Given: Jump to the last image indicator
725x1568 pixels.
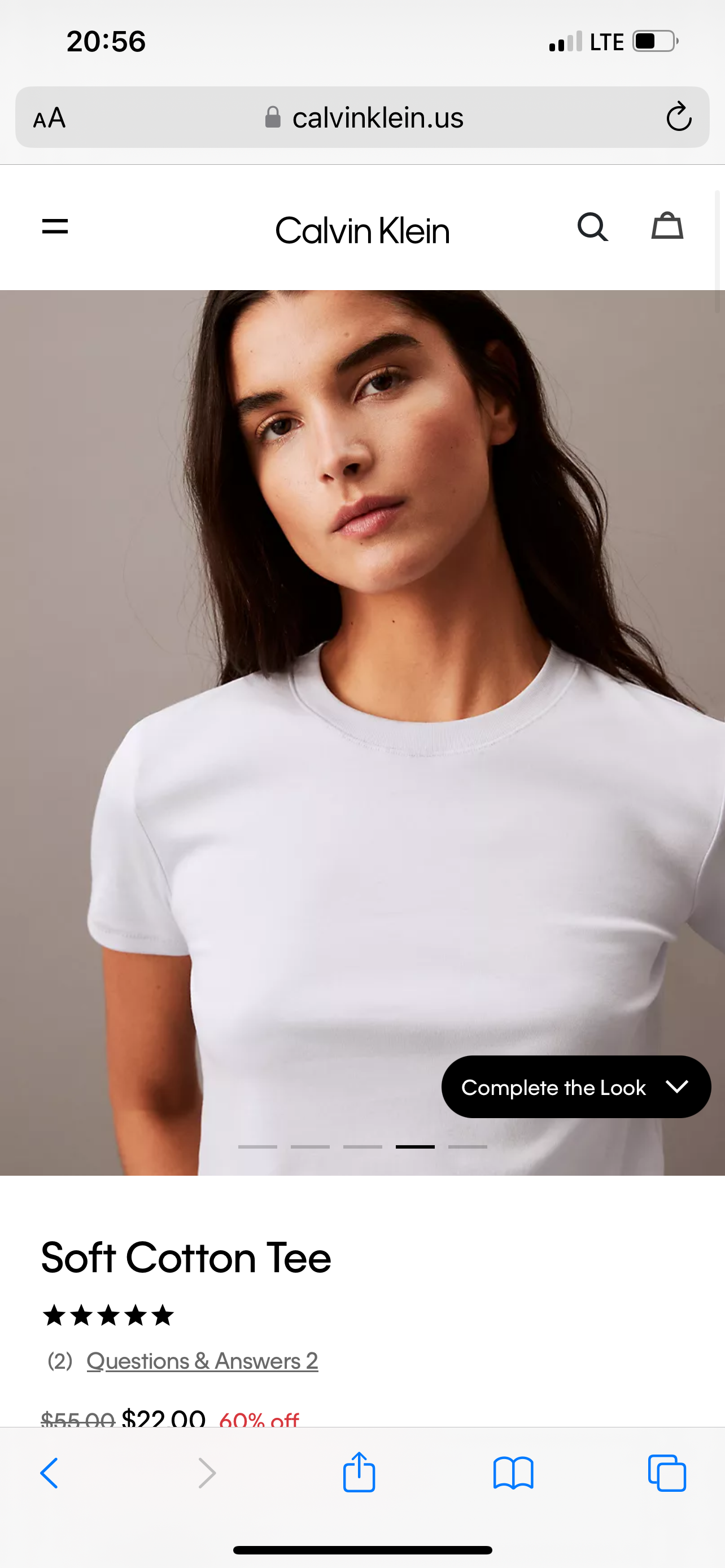Looking at the screenshot, I should click(x=468, y=1147).
